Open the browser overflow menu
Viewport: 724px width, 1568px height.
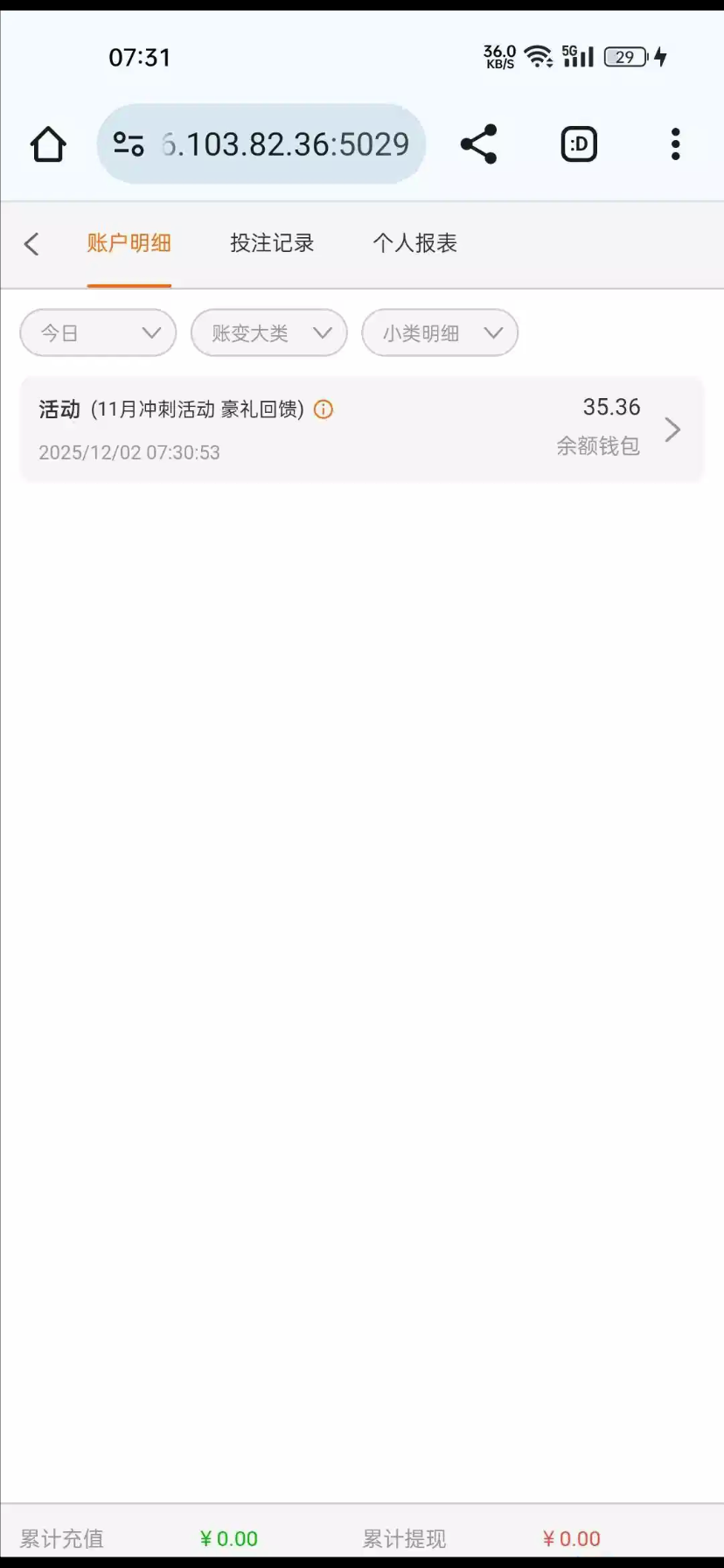(x=675, y=144)
